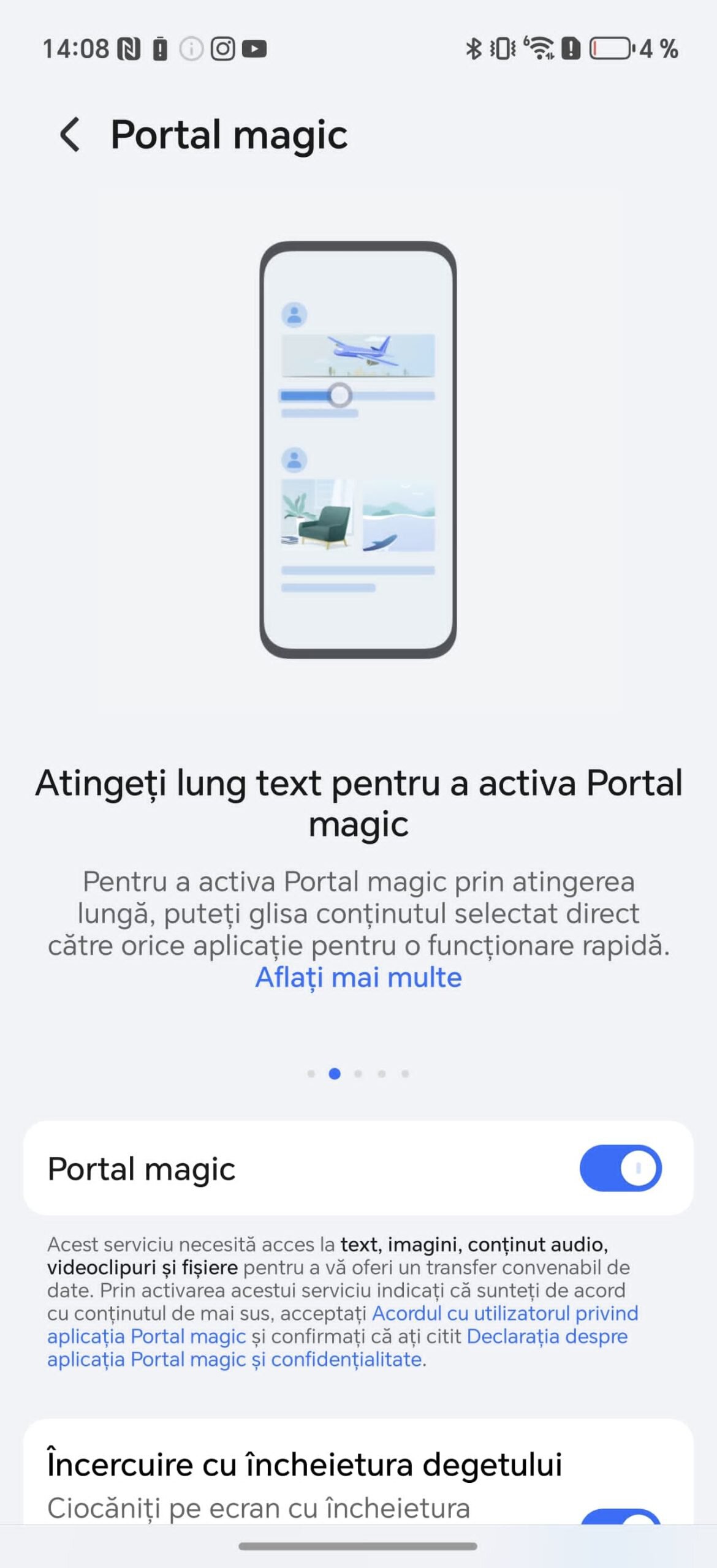Turn off the Portal magic switch
The width and height of the screenshot is (717, 1568).
click(x=620, y=1168)
